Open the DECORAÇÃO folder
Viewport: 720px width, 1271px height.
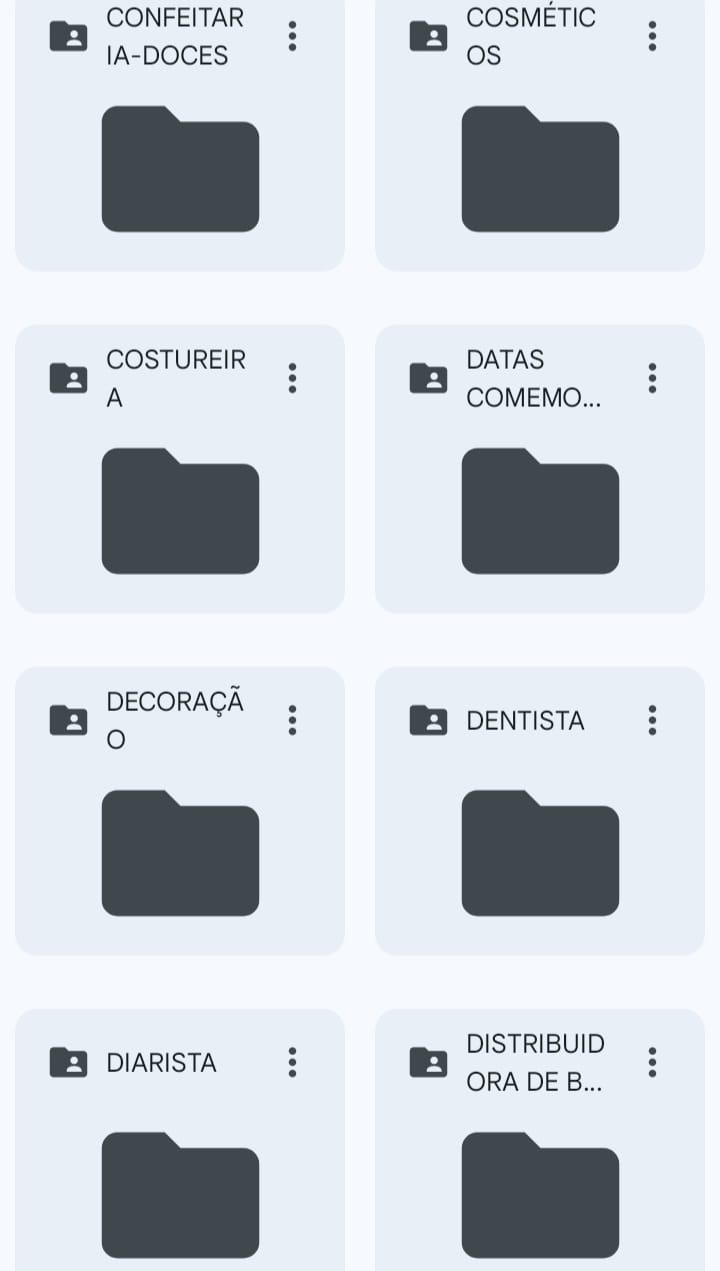pyautogui.click(x=180, y=852)
